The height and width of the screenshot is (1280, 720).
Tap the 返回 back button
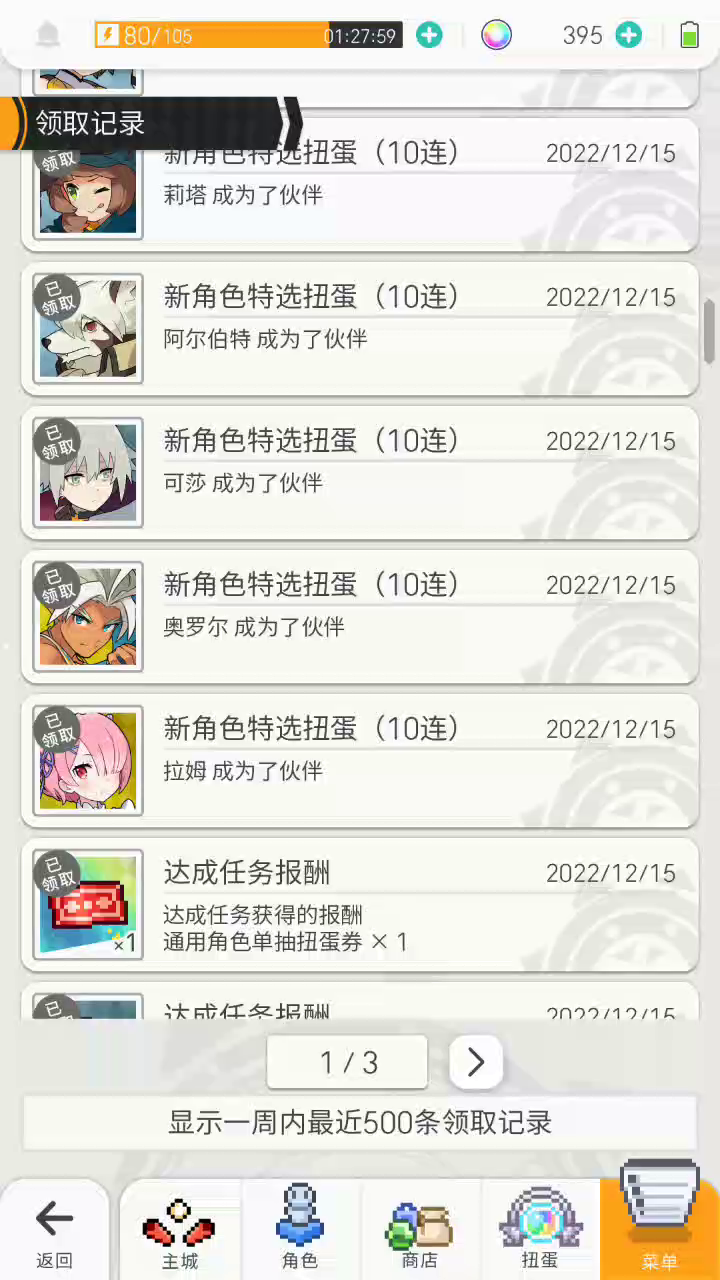54,1231
